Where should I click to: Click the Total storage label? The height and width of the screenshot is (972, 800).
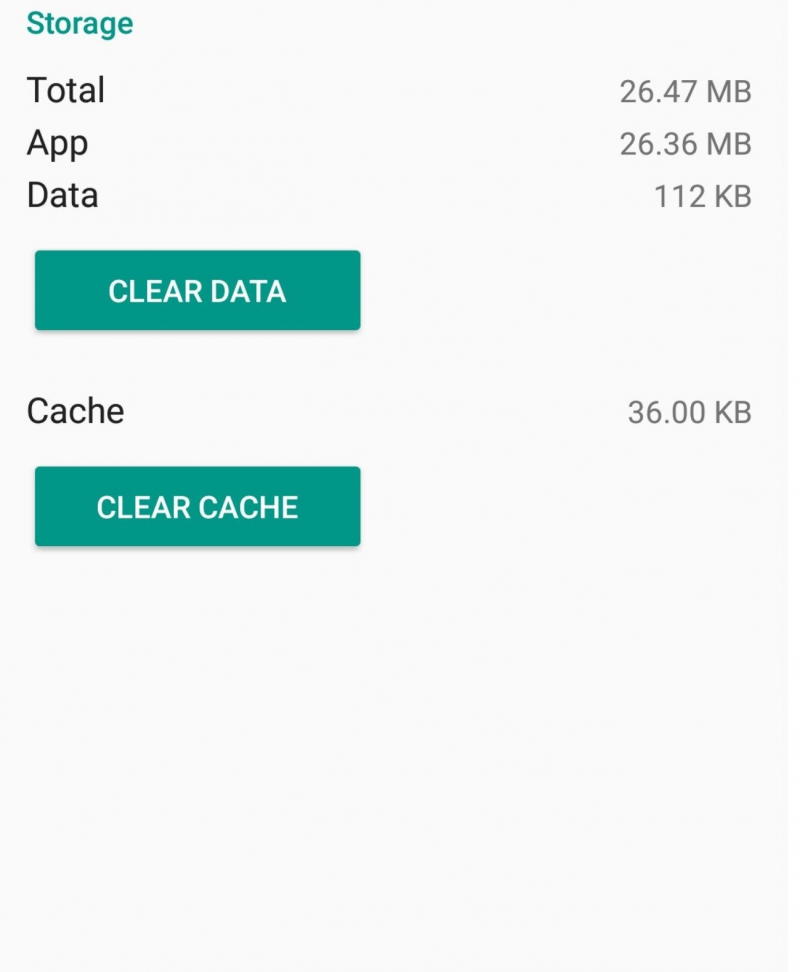point(67,90)
